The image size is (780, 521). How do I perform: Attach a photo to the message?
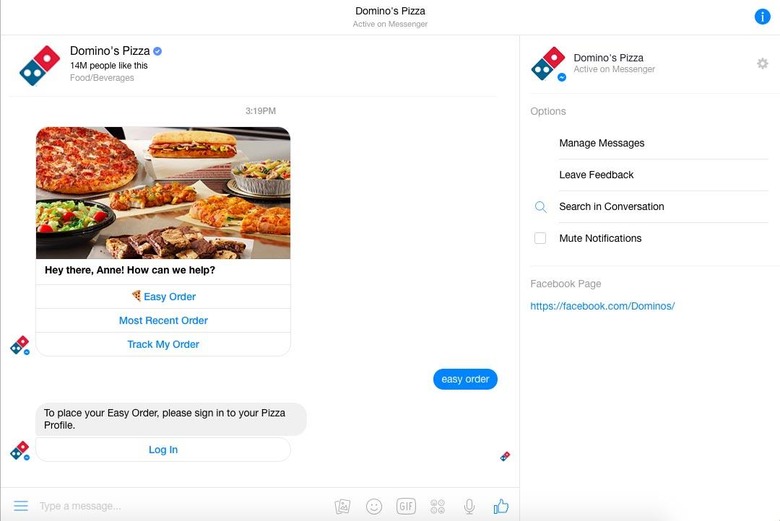coord(342,507)
